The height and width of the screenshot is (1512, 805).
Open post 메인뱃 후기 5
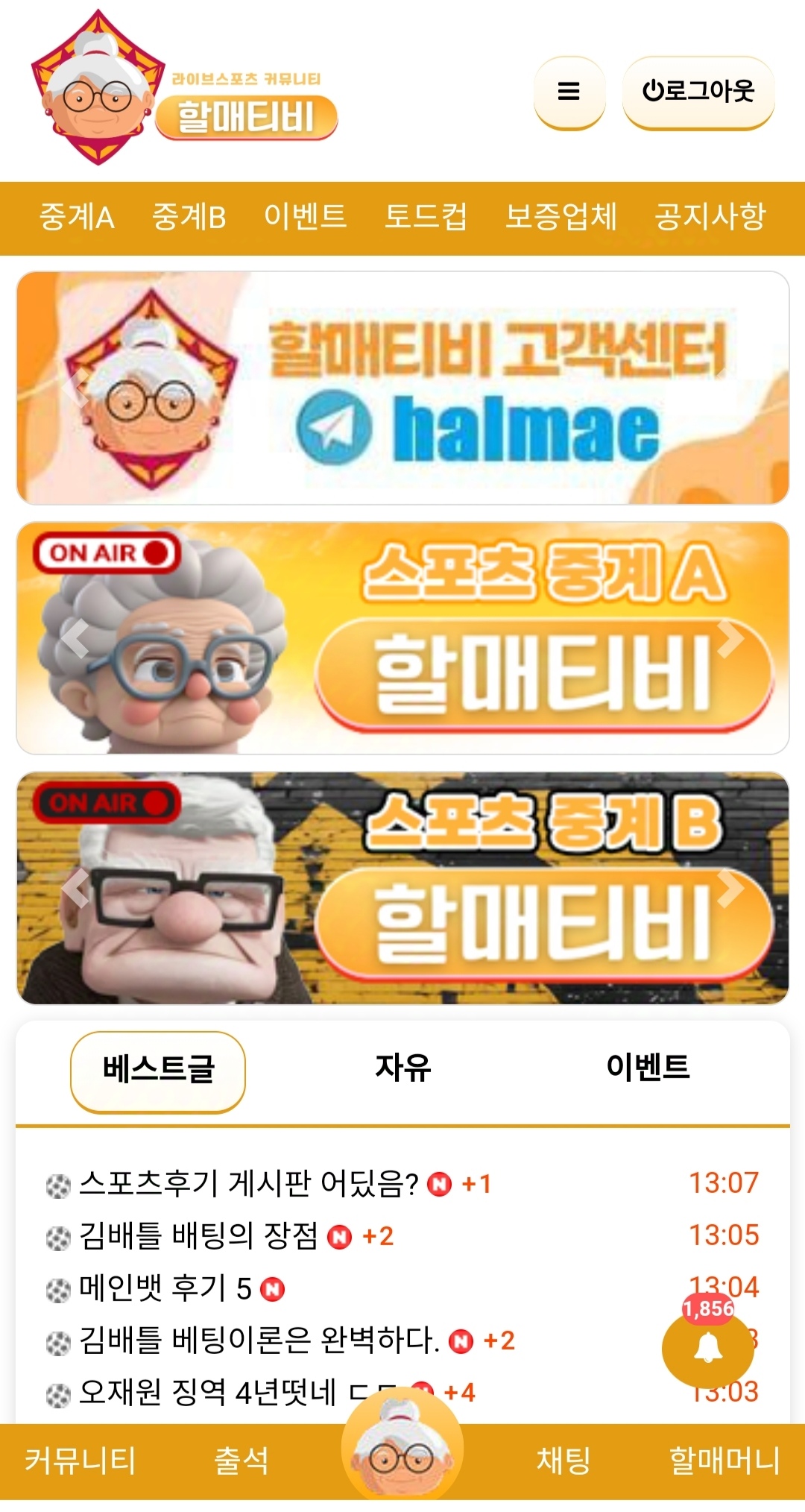click(165, 1288)
